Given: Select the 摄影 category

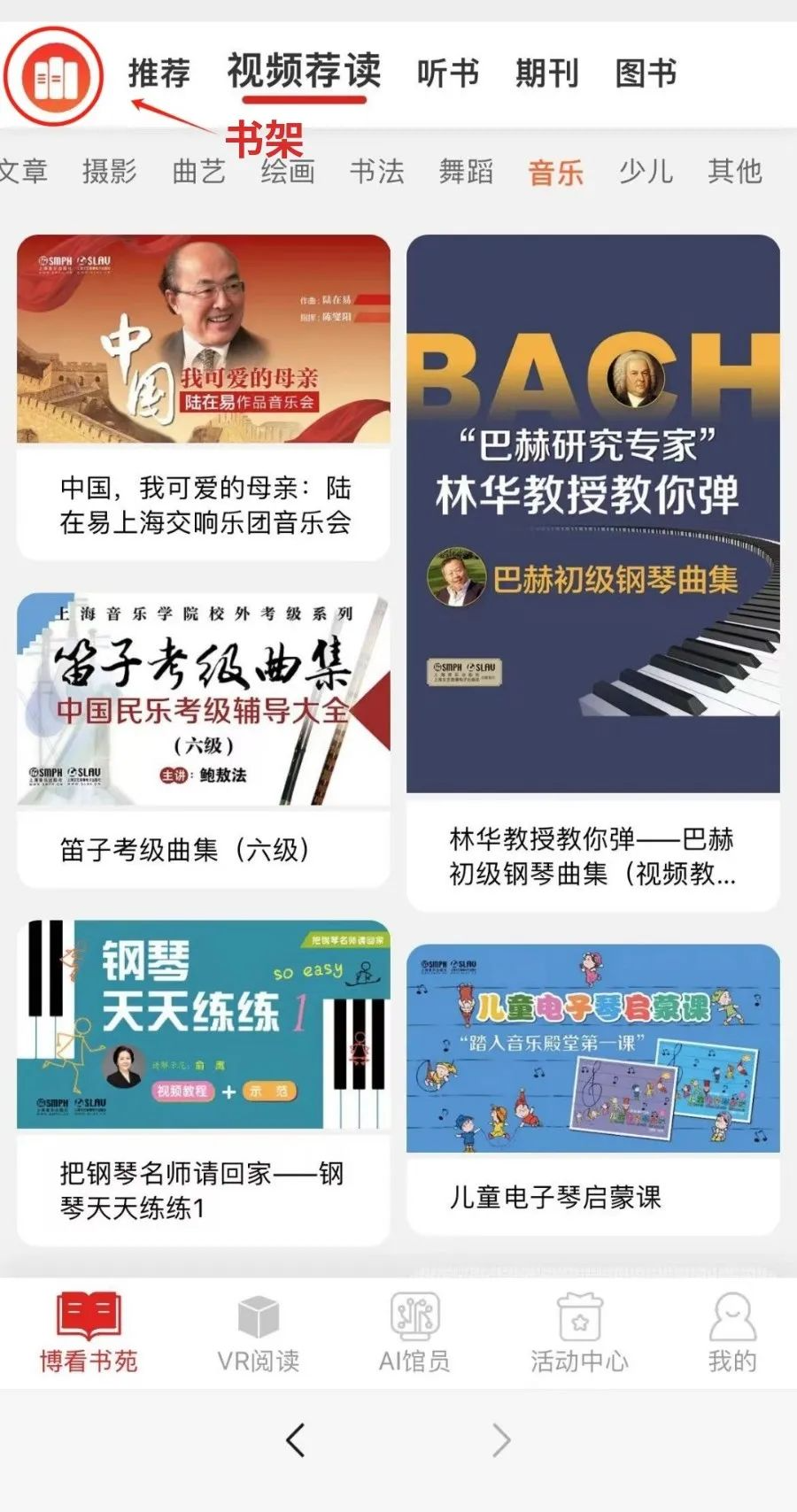Looking at the screenshot, I should 110,171.
